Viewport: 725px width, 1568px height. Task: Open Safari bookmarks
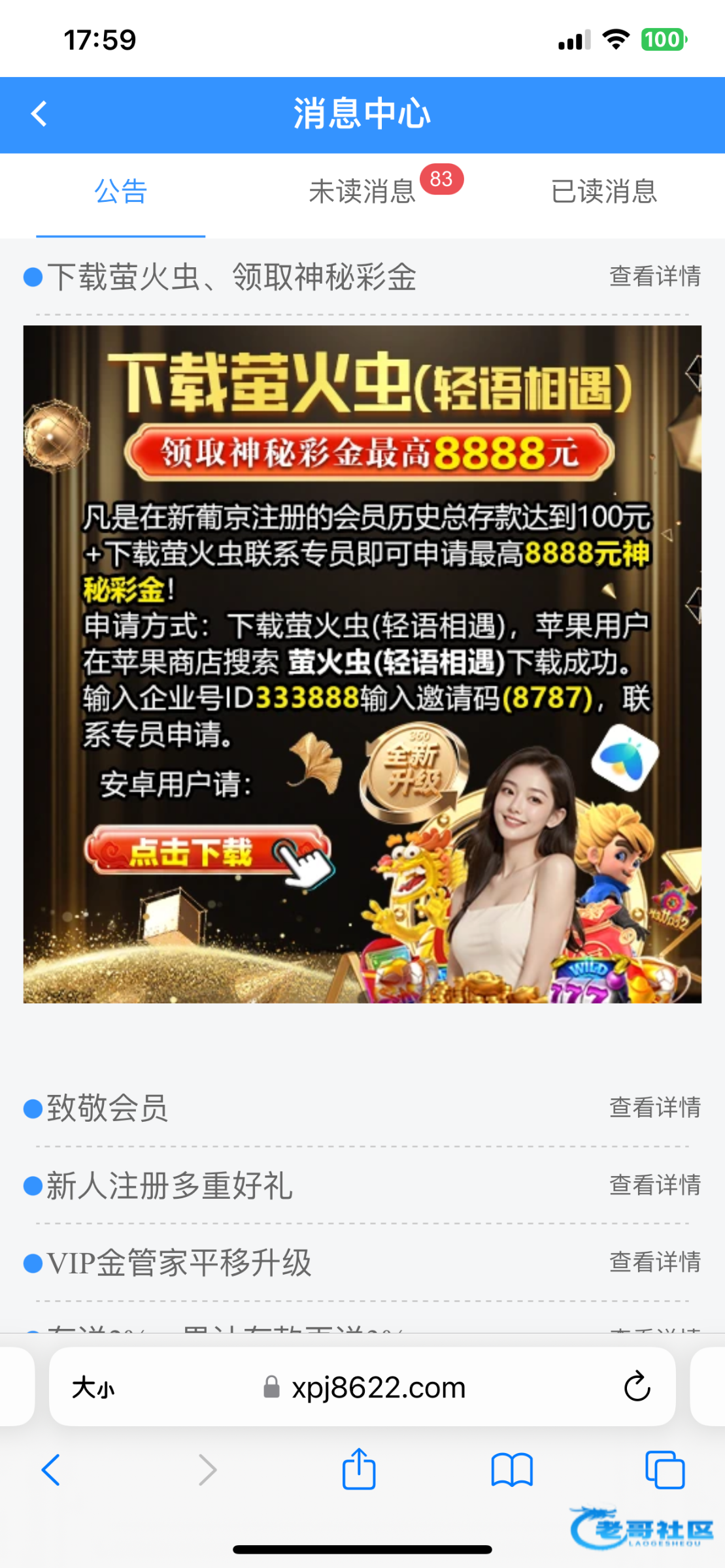pos(512,1470)
